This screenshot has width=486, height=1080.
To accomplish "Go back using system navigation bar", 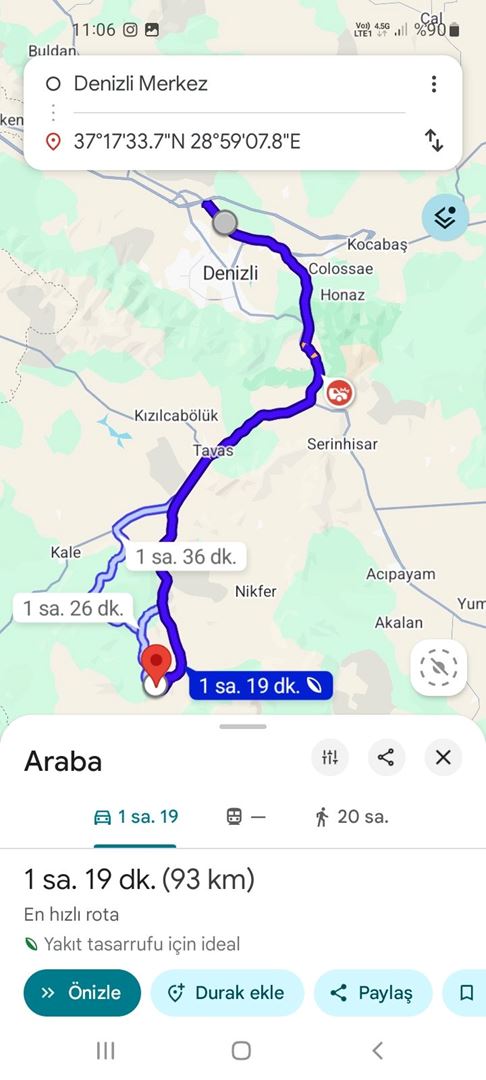I will coord(377,1050).
